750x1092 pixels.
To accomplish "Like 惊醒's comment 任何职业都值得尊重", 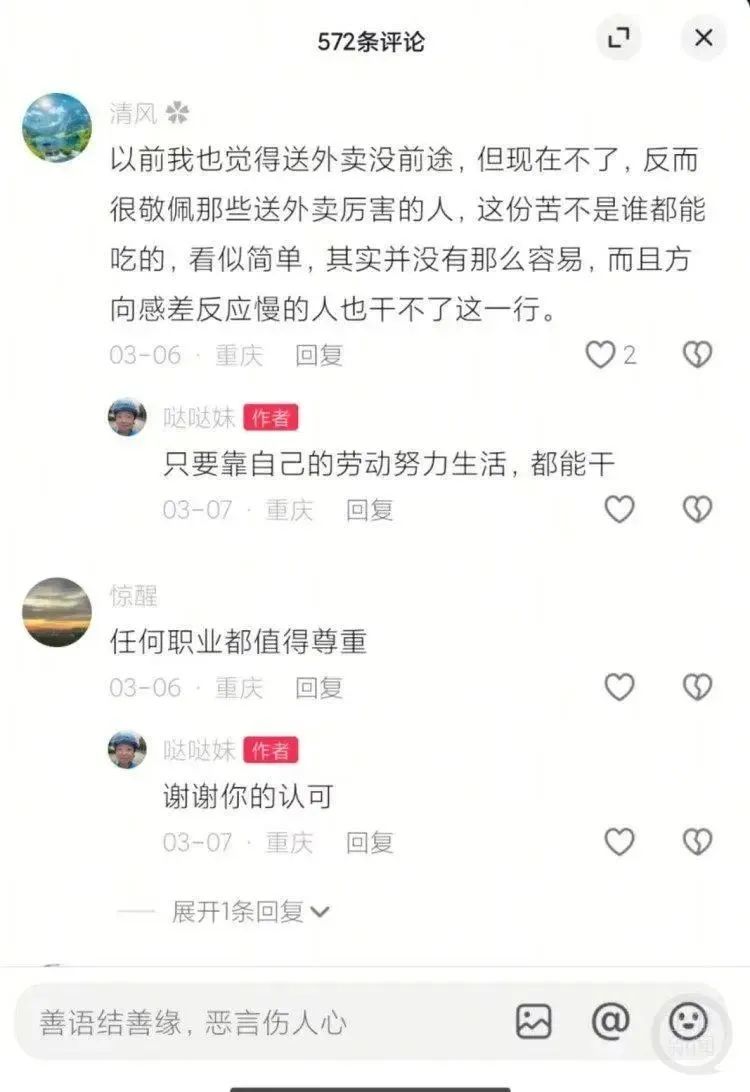I will pos(620,687).
